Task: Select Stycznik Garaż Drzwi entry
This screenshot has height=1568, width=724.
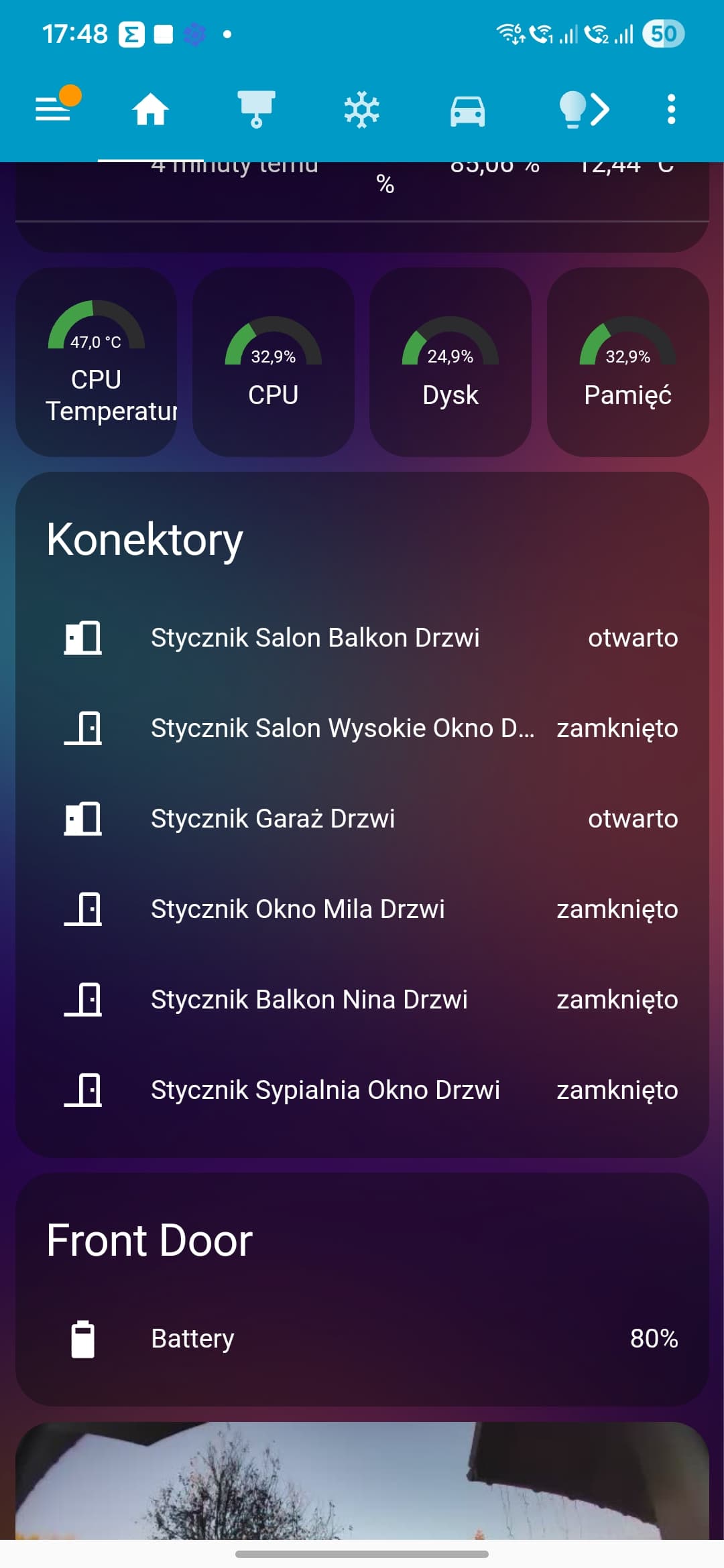Action: point(362,819)
